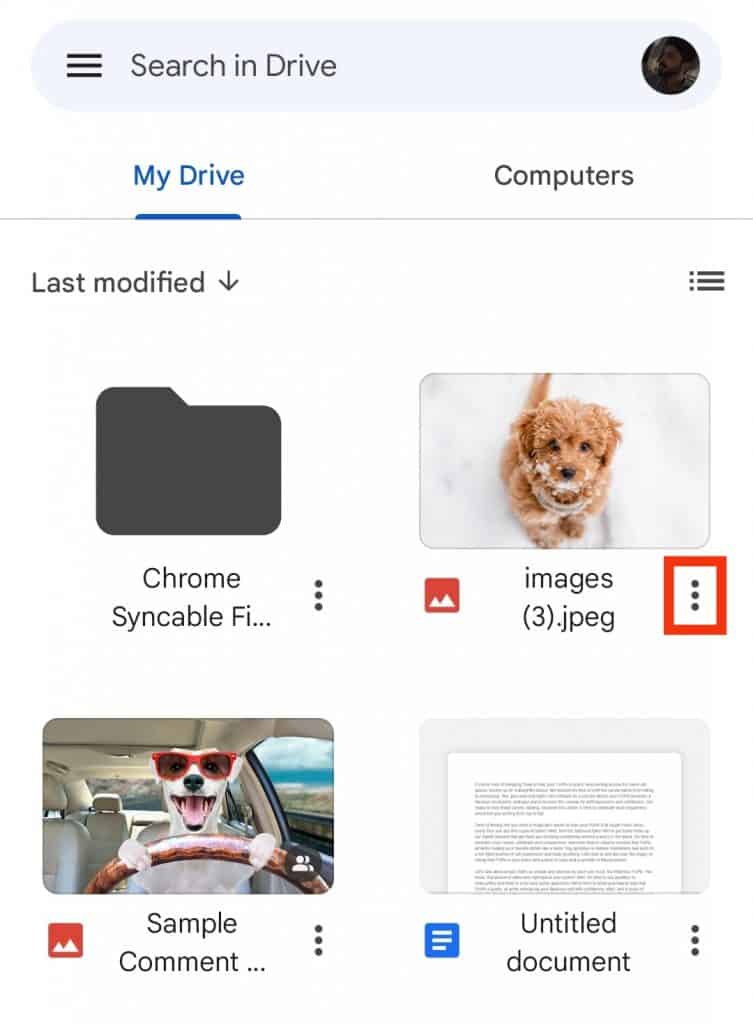Switch to list view layout
Image resolution: width=753 pixels, height=1024 pixels.
point(706,282)
